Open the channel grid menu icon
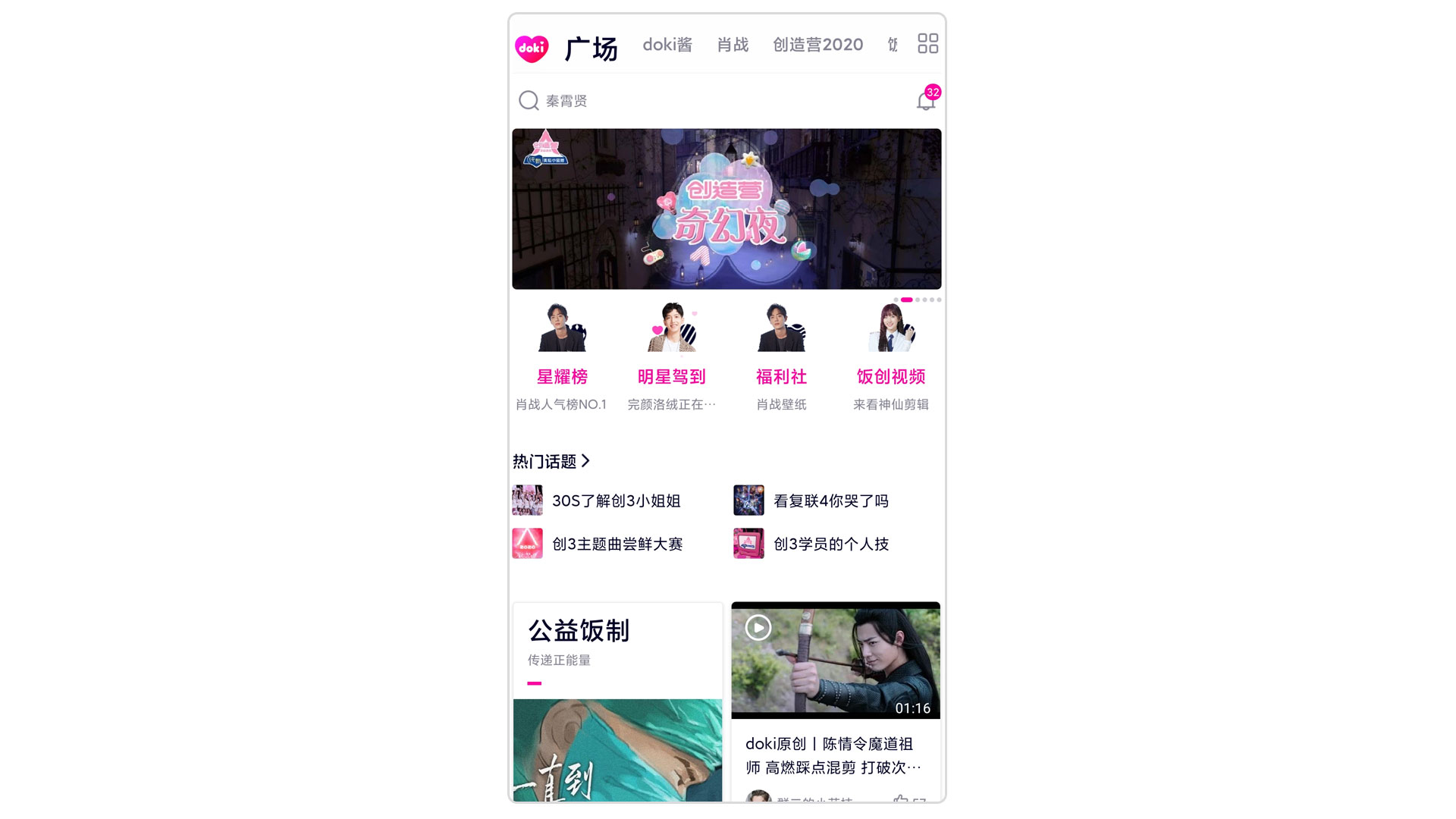The image size is (1456, 819). [x=927, y=43]
